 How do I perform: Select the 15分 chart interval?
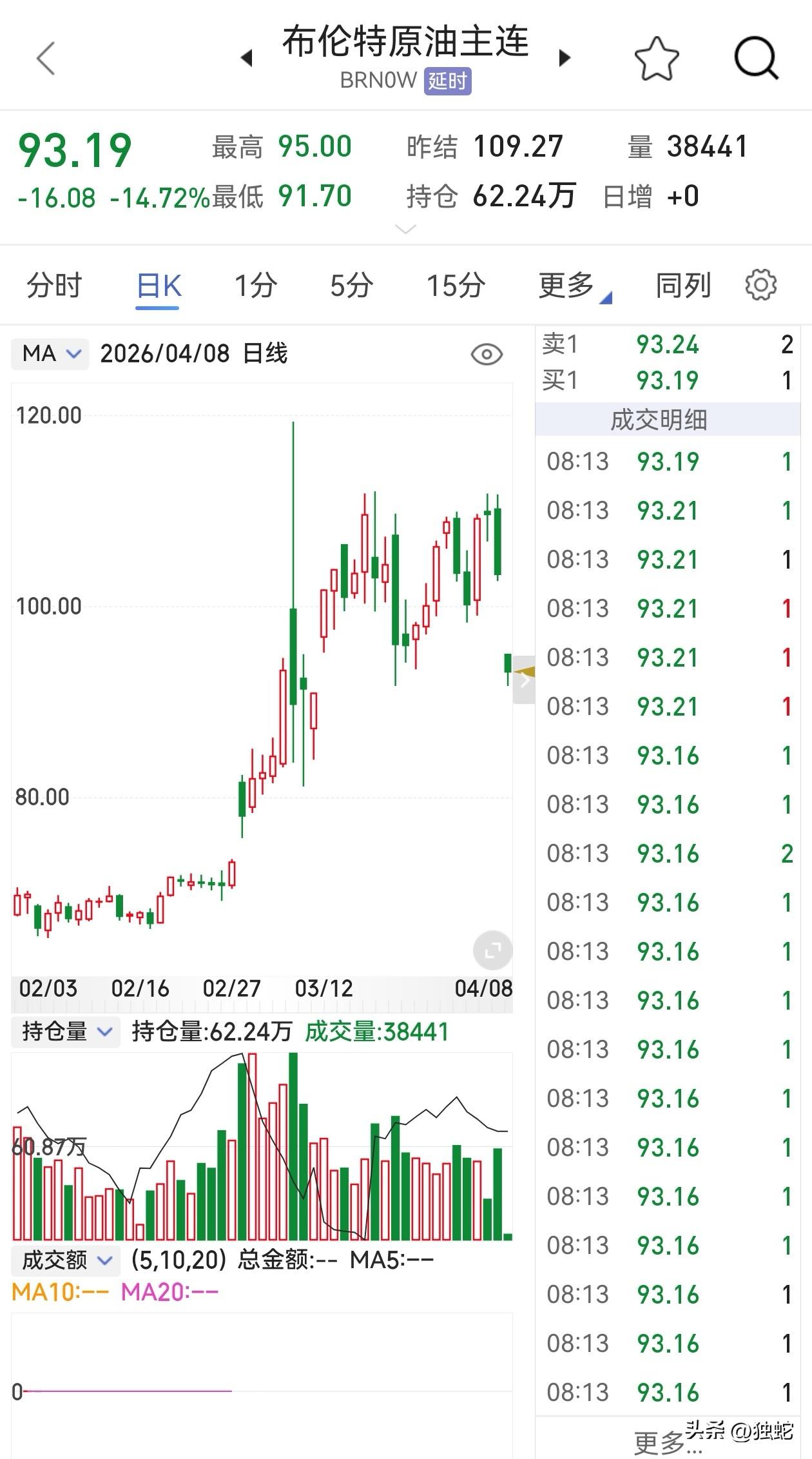[x=456, y=285]
